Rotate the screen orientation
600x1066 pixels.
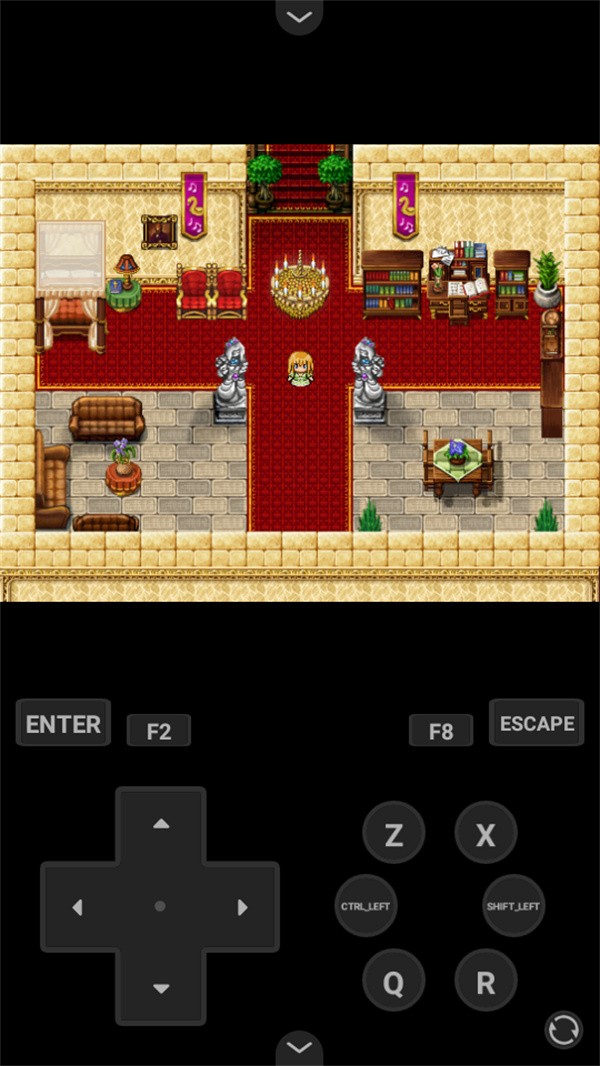pyautogui.click(x=564, y=1030)
